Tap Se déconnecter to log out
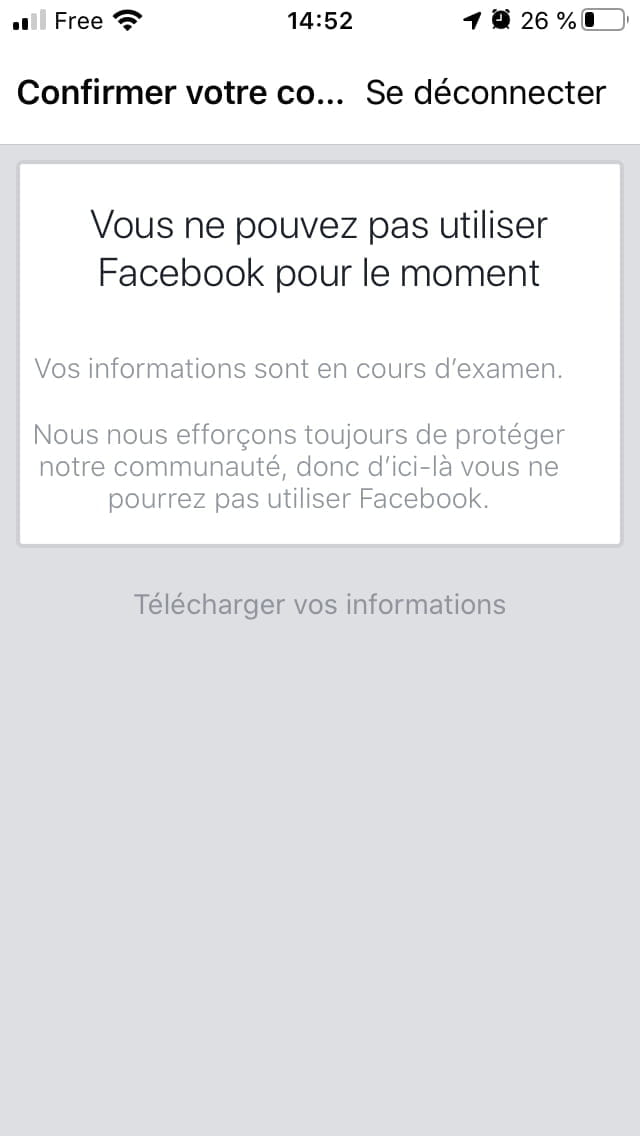 (x=486, y=93)
